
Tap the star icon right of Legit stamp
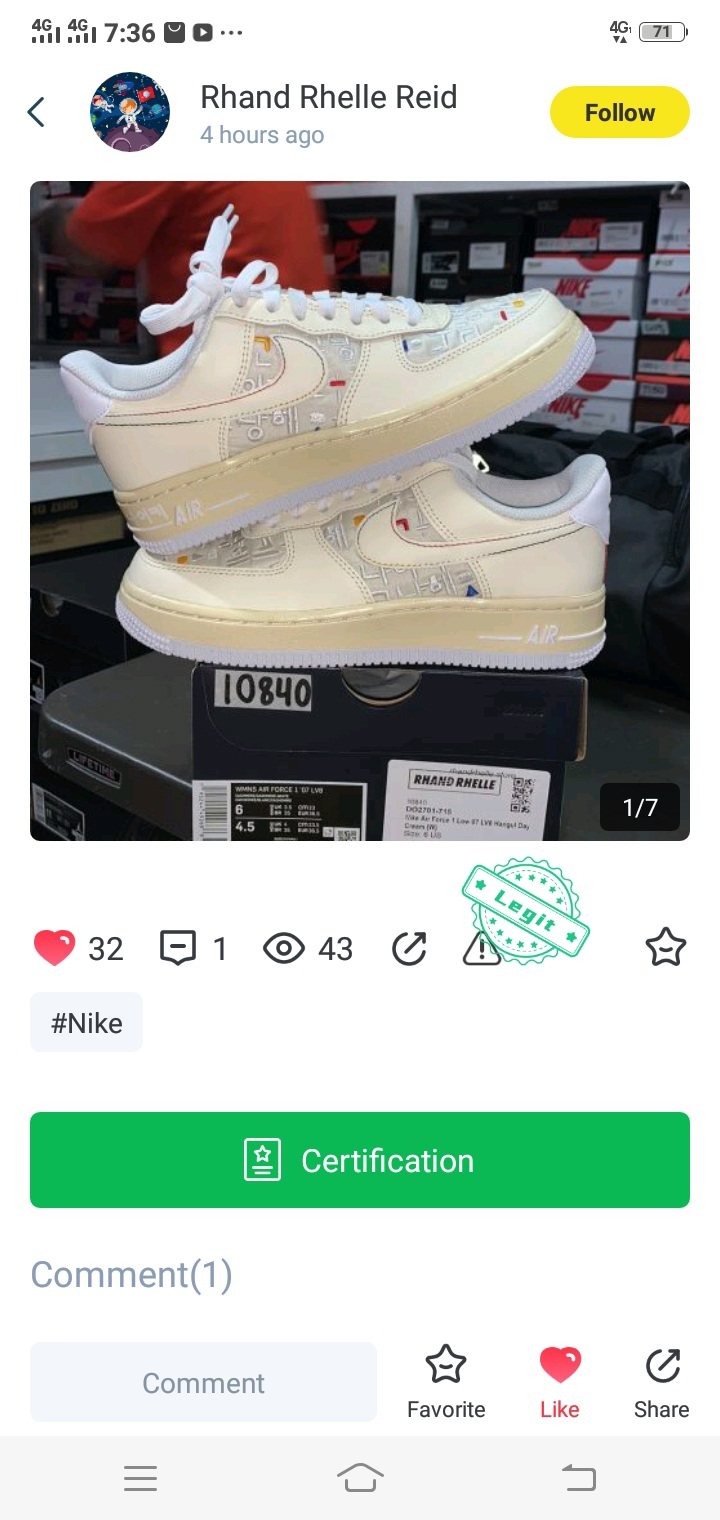click(665, 947)
